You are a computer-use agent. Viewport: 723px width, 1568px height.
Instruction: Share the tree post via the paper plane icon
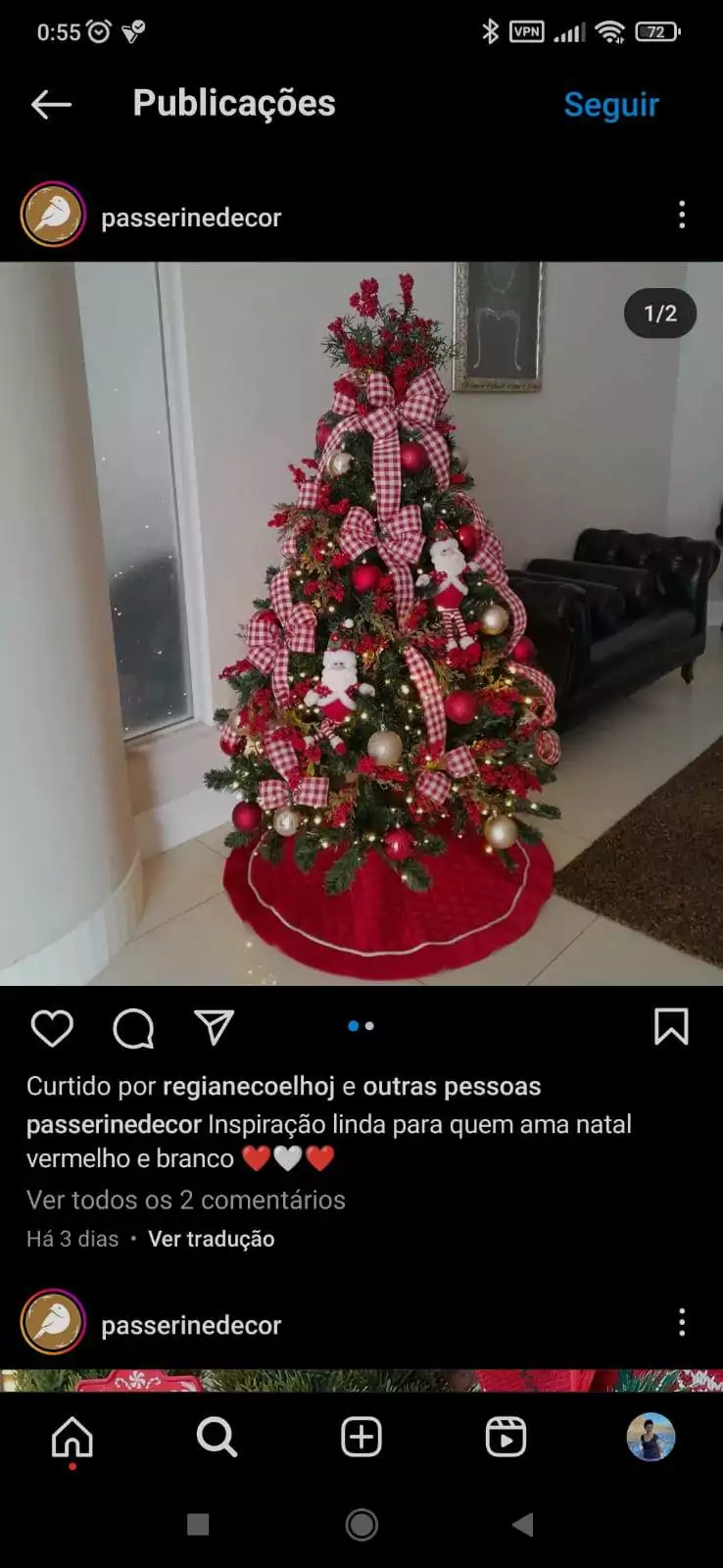point(214,1027)
